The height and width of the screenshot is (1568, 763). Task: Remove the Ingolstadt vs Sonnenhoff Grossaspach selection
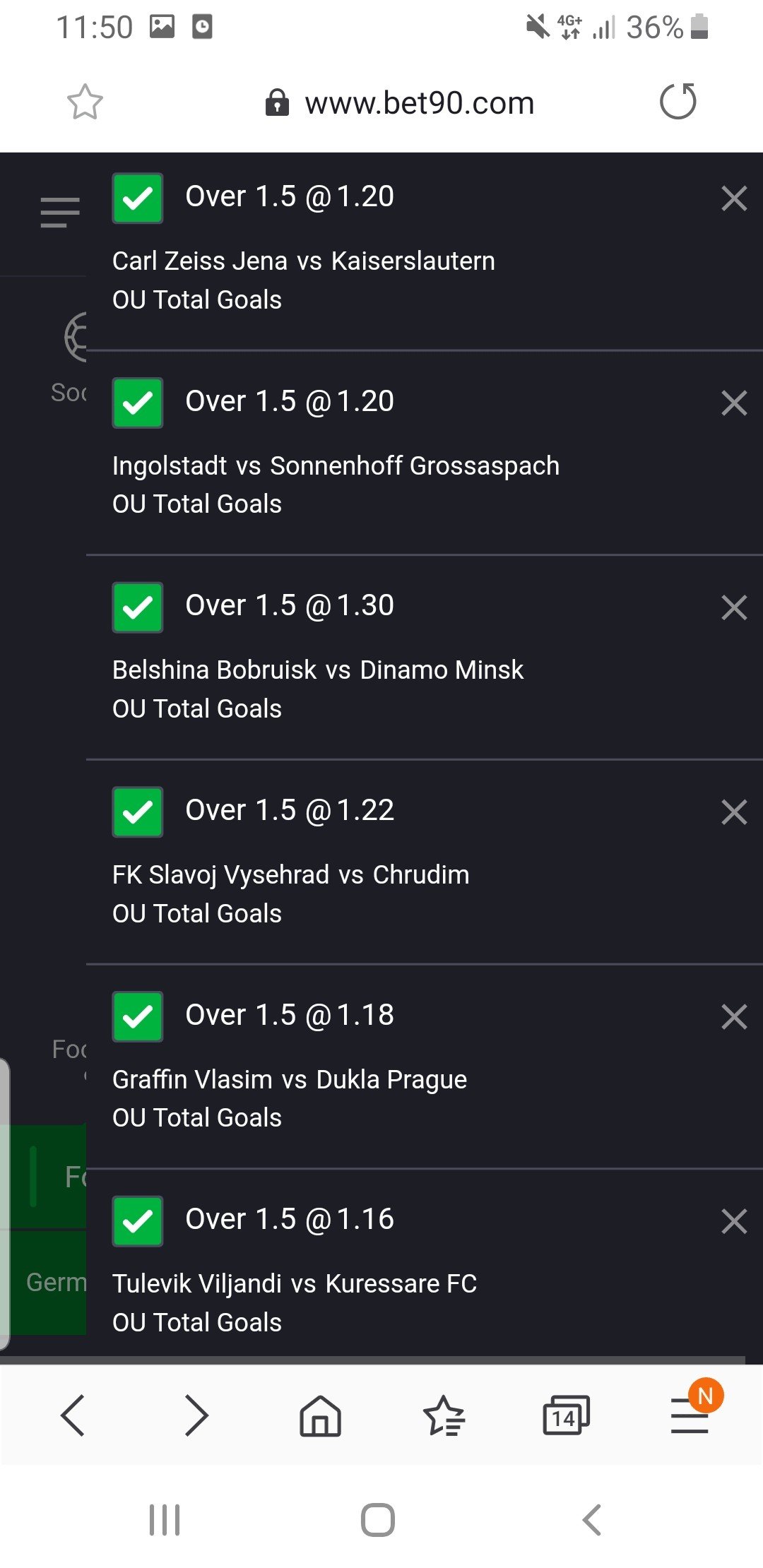click(x=734, y=403)
